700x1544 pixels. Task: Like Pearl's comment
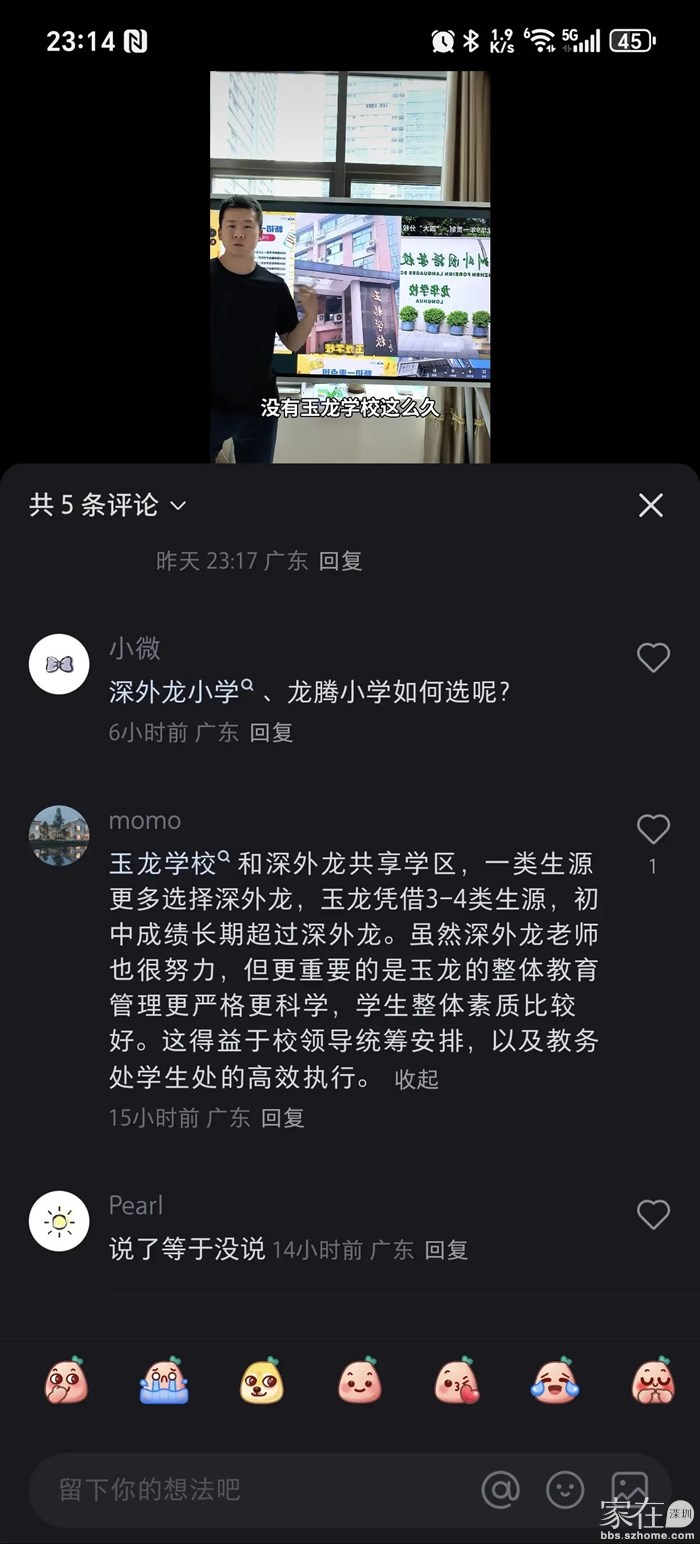point(653,1214)
